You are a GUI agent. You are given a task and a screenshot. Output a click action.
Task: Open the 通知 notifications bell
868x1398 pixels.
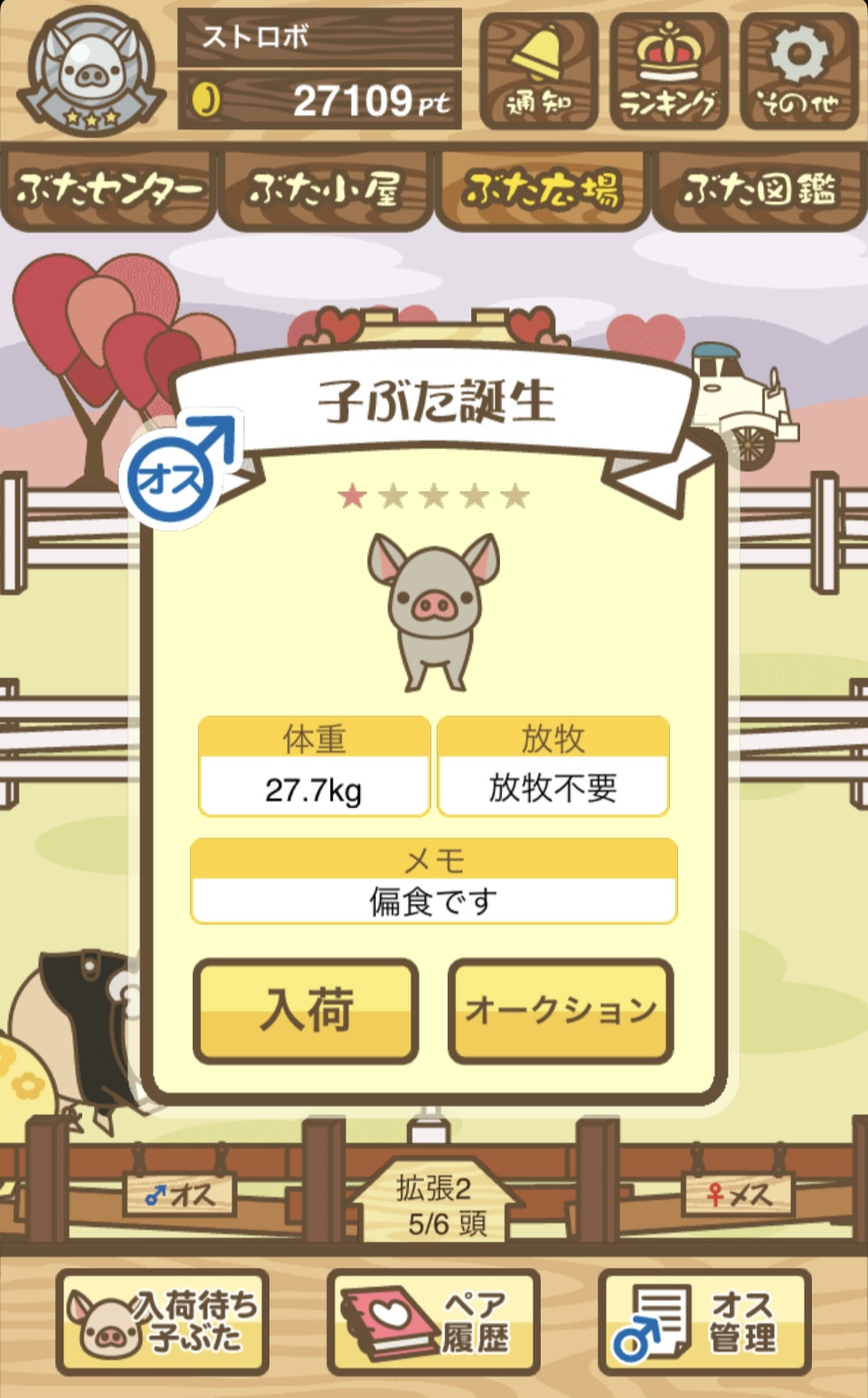click(x=538, y=71)
